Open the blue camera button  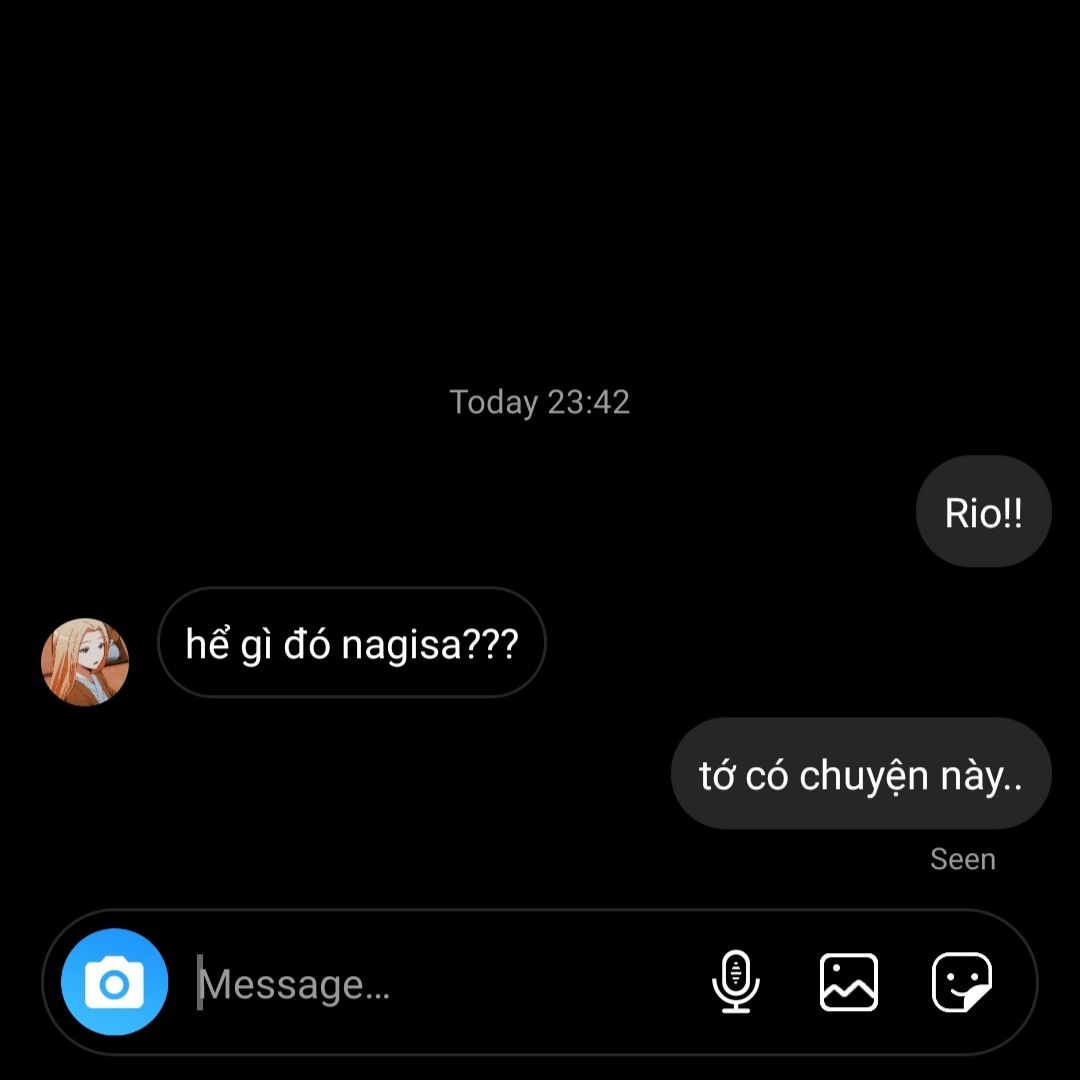[114, 982]
